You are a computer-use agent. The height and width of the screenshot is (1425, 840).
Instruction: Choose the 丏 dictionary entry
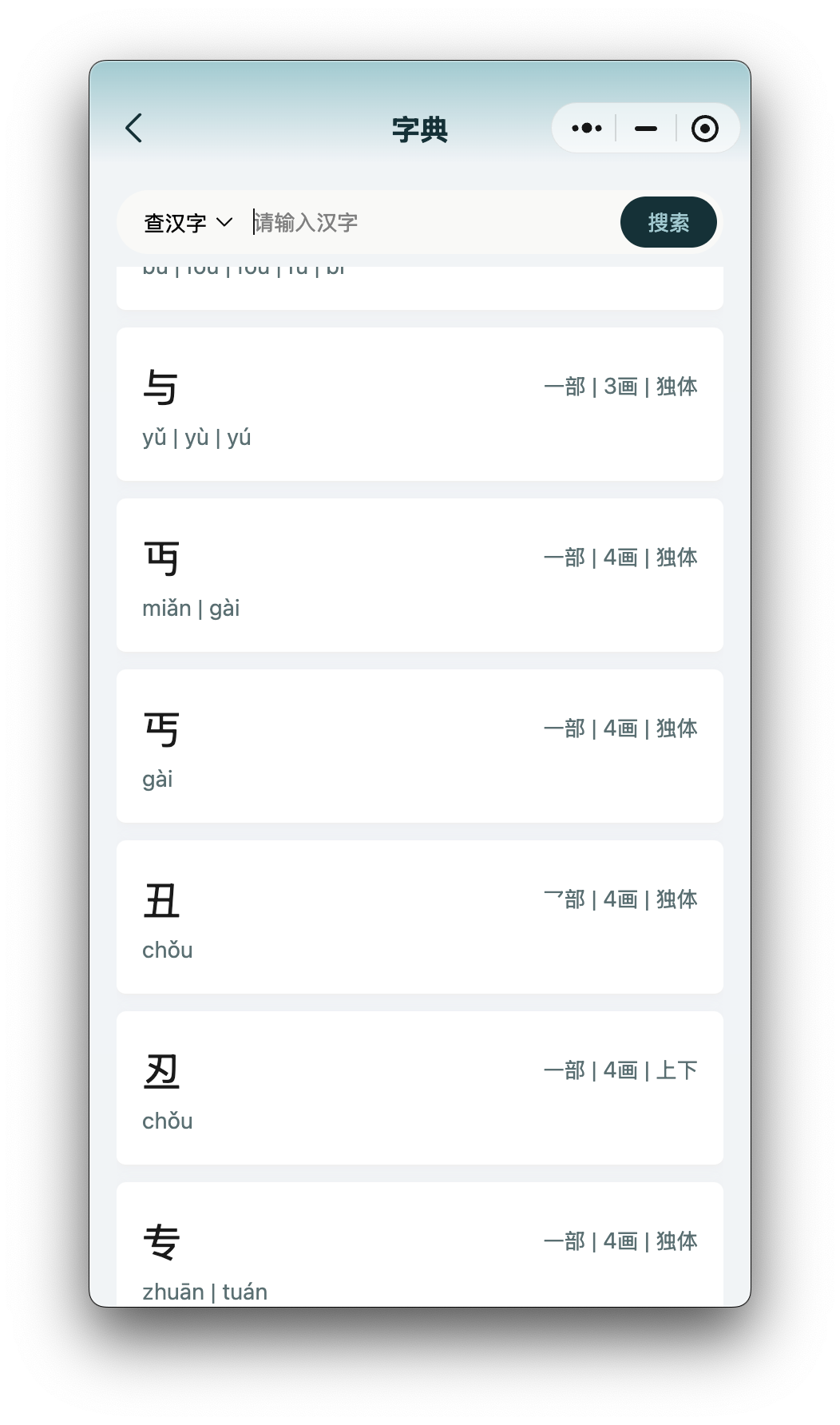pyautogui.click(x=419, y=574)
